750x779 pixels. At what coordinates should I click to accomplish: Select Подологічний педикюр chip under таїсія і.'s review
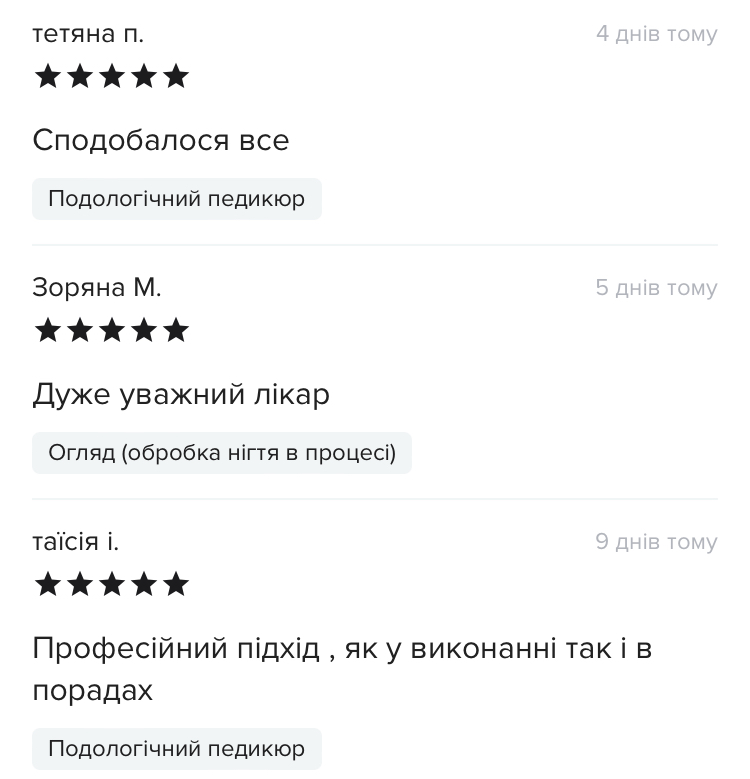pyautogui.click(x=176, y=748)
